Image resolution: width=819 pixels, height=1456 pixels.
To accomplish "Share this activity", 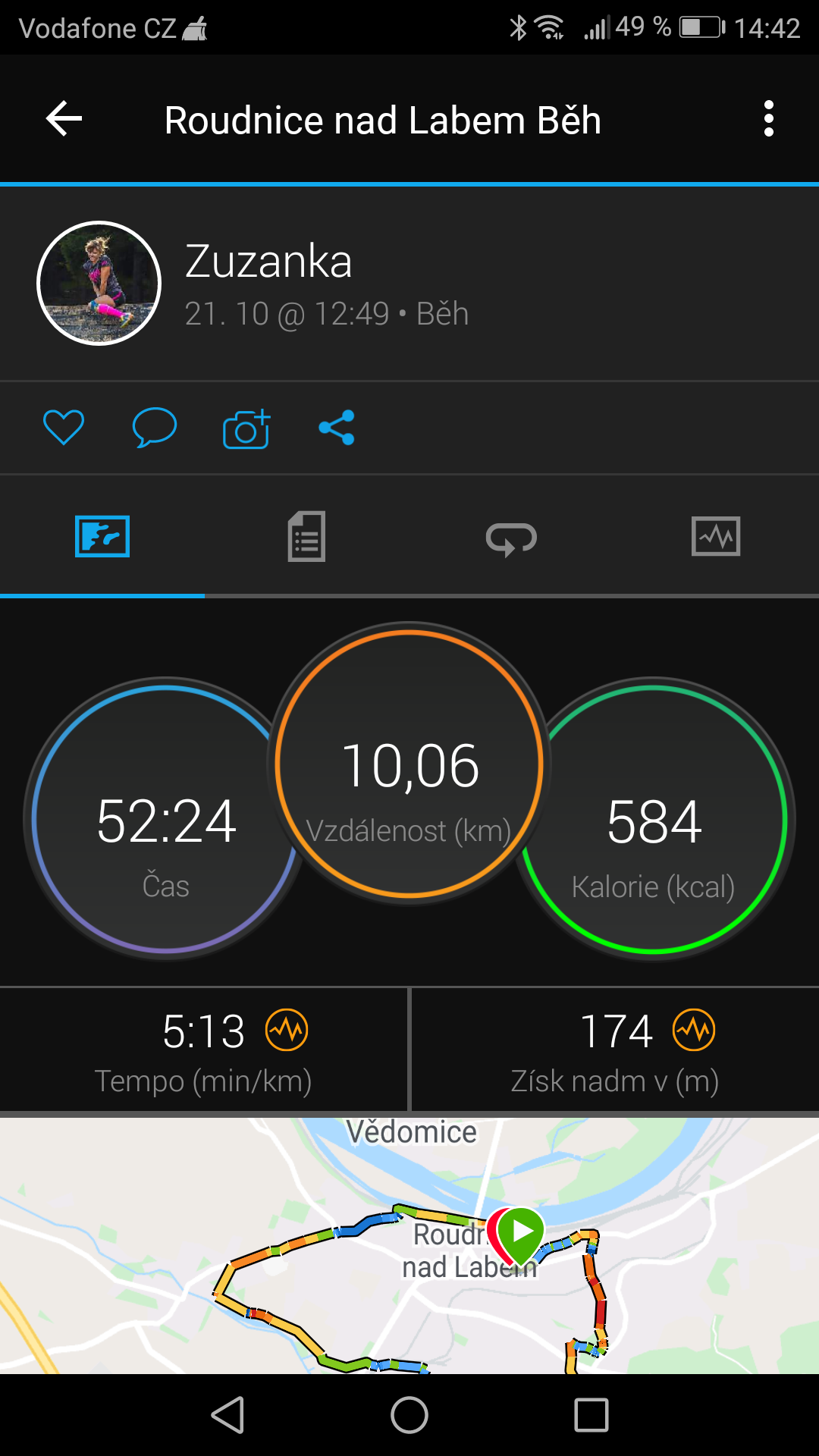I will 337,428.
